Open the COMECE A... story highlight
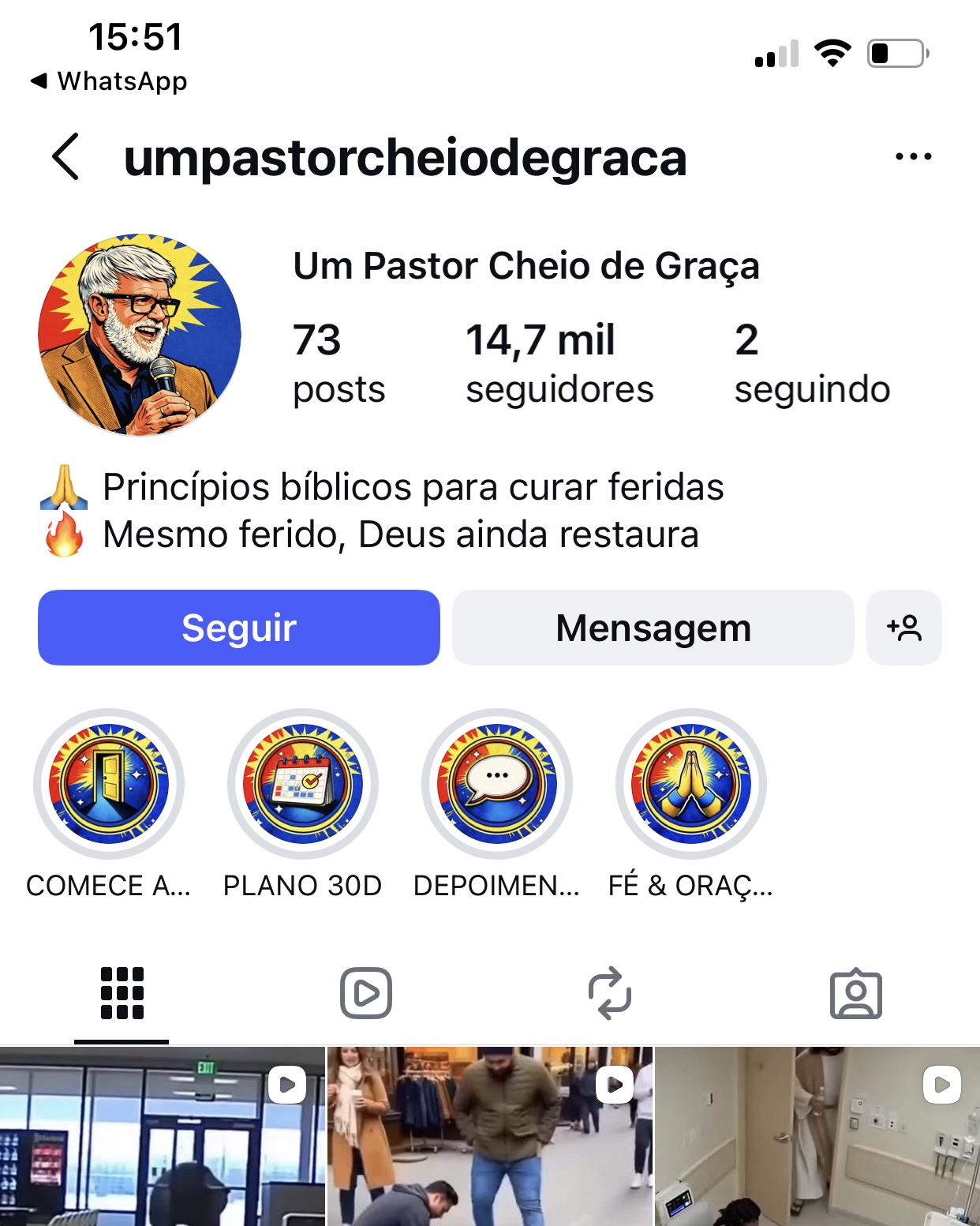The height and width of the screenshot is (1226, 980). 110,783
